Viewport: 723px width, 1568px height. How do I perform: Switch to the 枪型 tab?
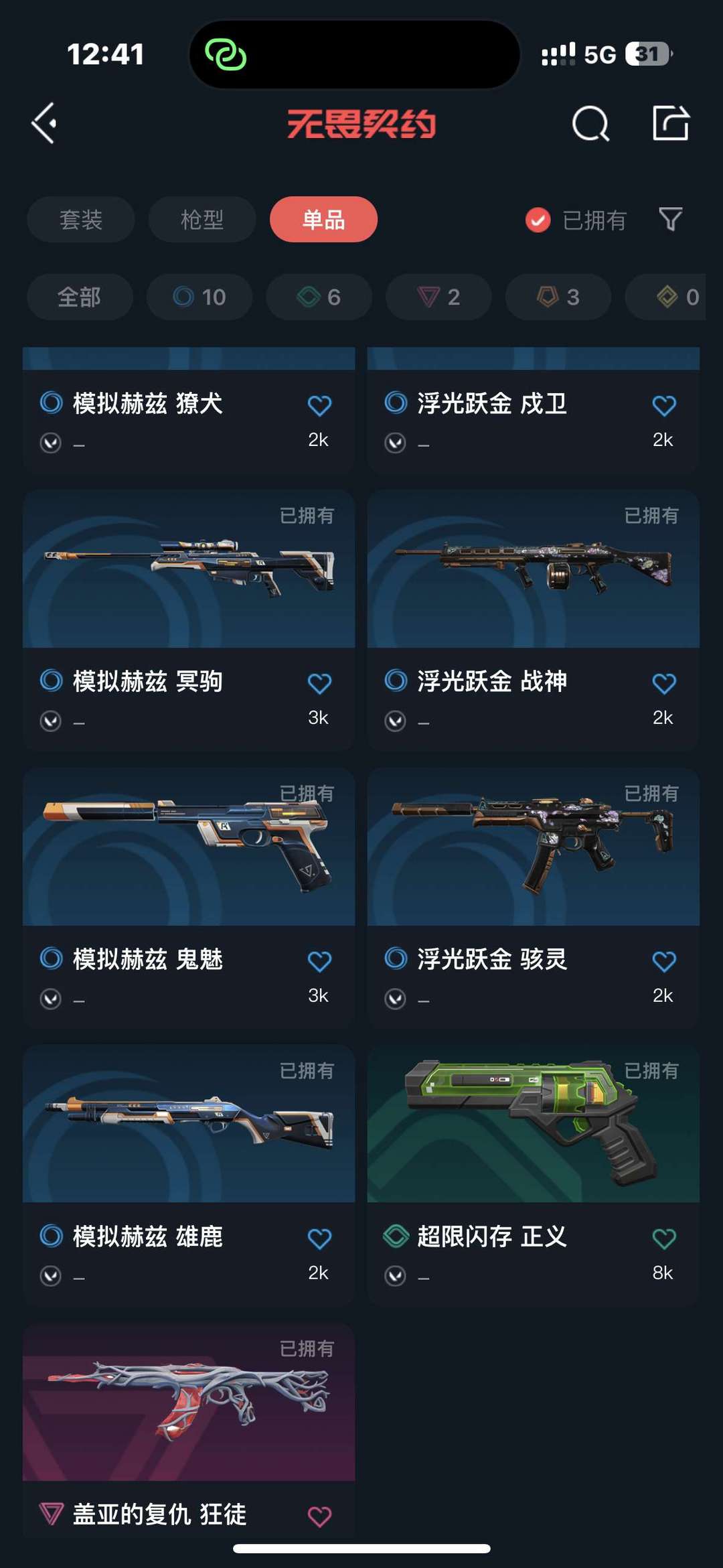click(x=202, y=219)
